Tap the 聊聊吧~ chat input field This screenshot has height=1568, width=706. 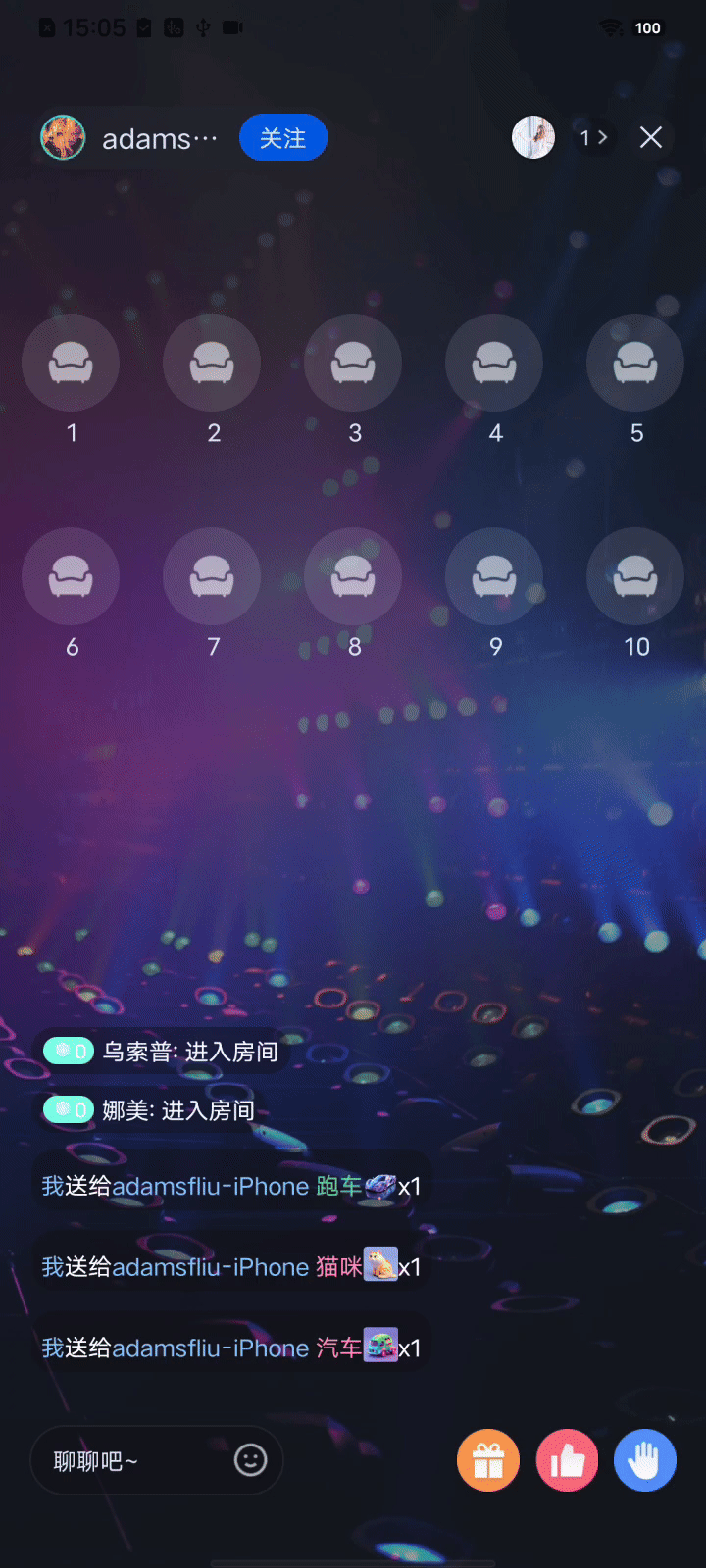(127, 1461)
